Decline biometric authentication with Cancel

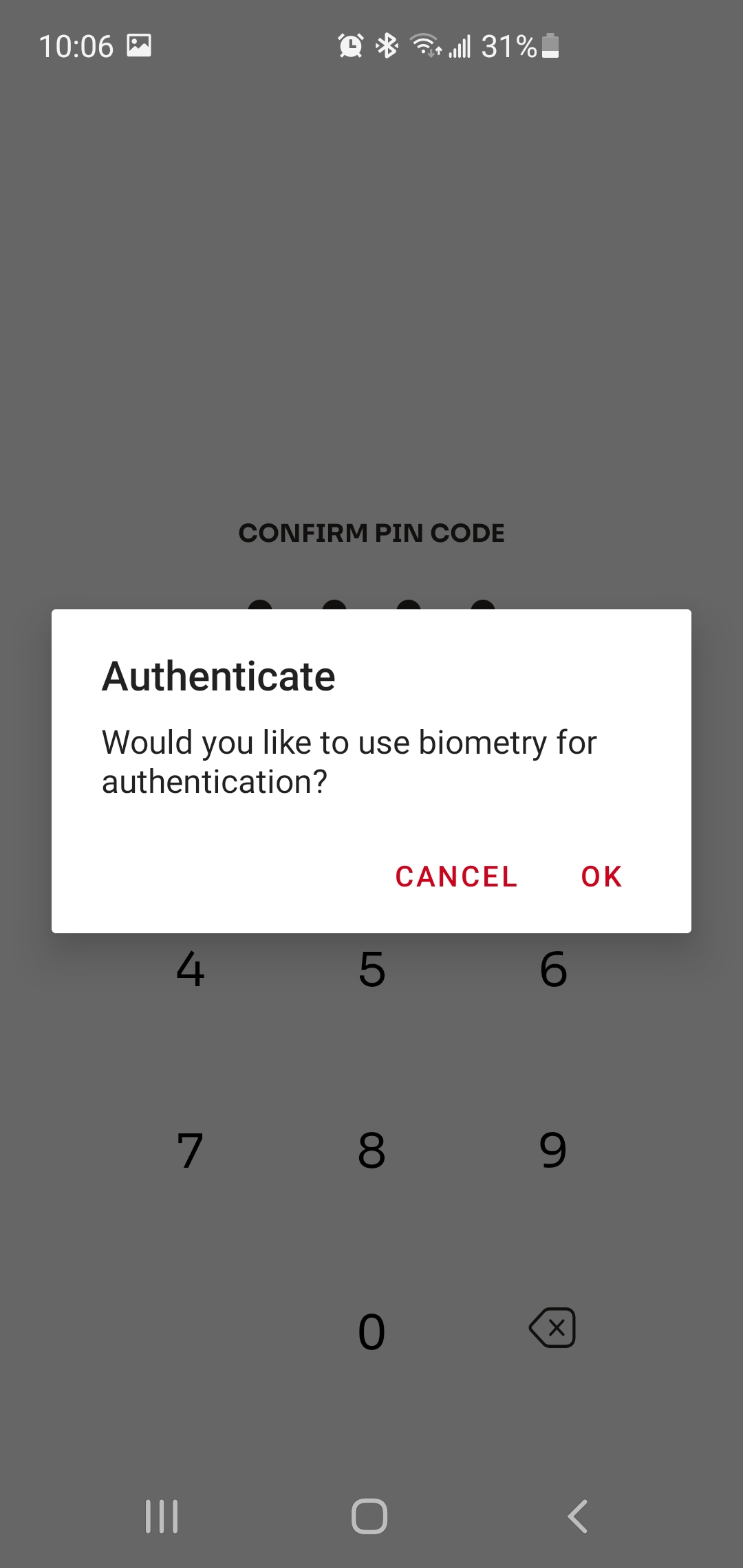456,877
